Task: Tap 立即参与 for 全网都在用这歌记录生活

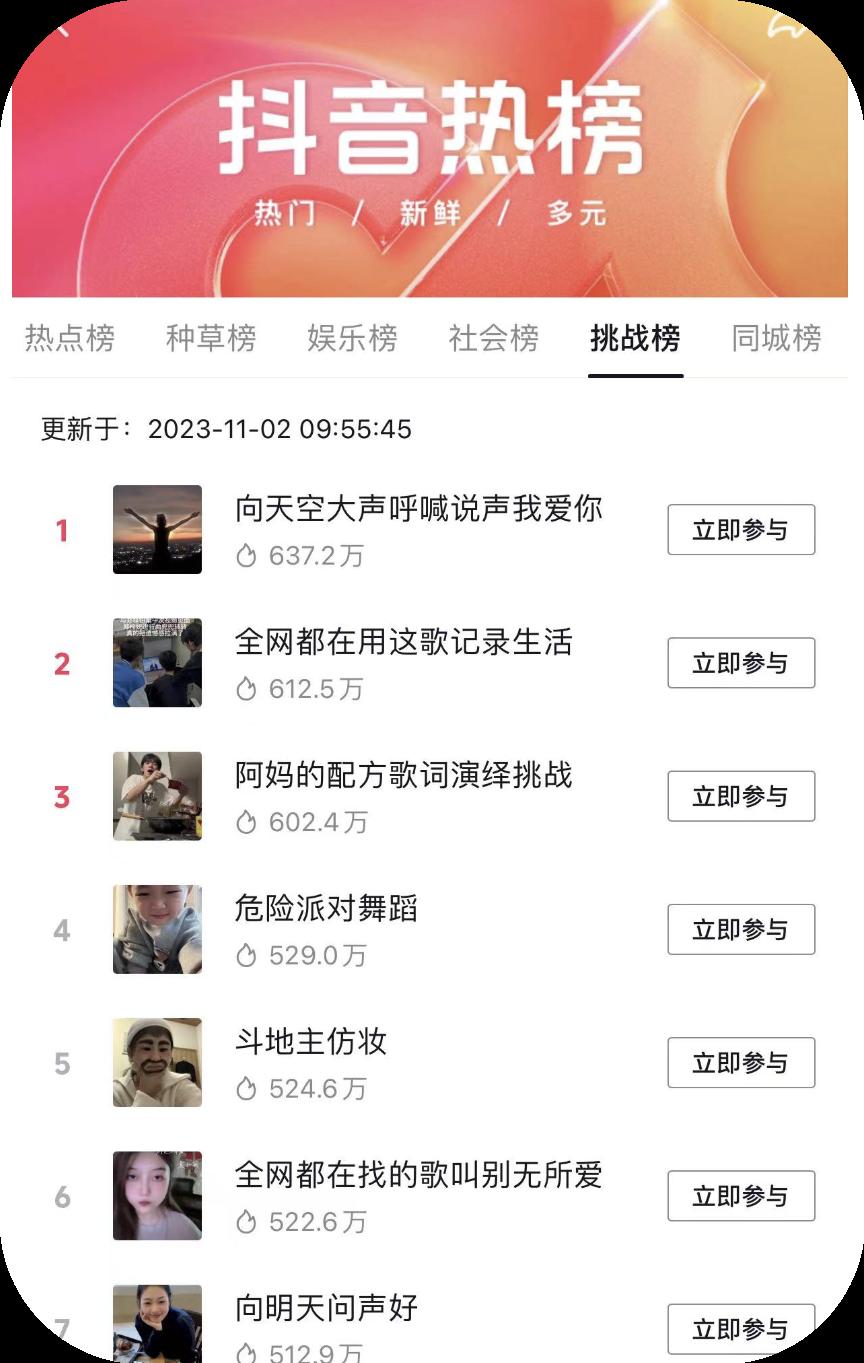Action: click(x=741, y=663)
